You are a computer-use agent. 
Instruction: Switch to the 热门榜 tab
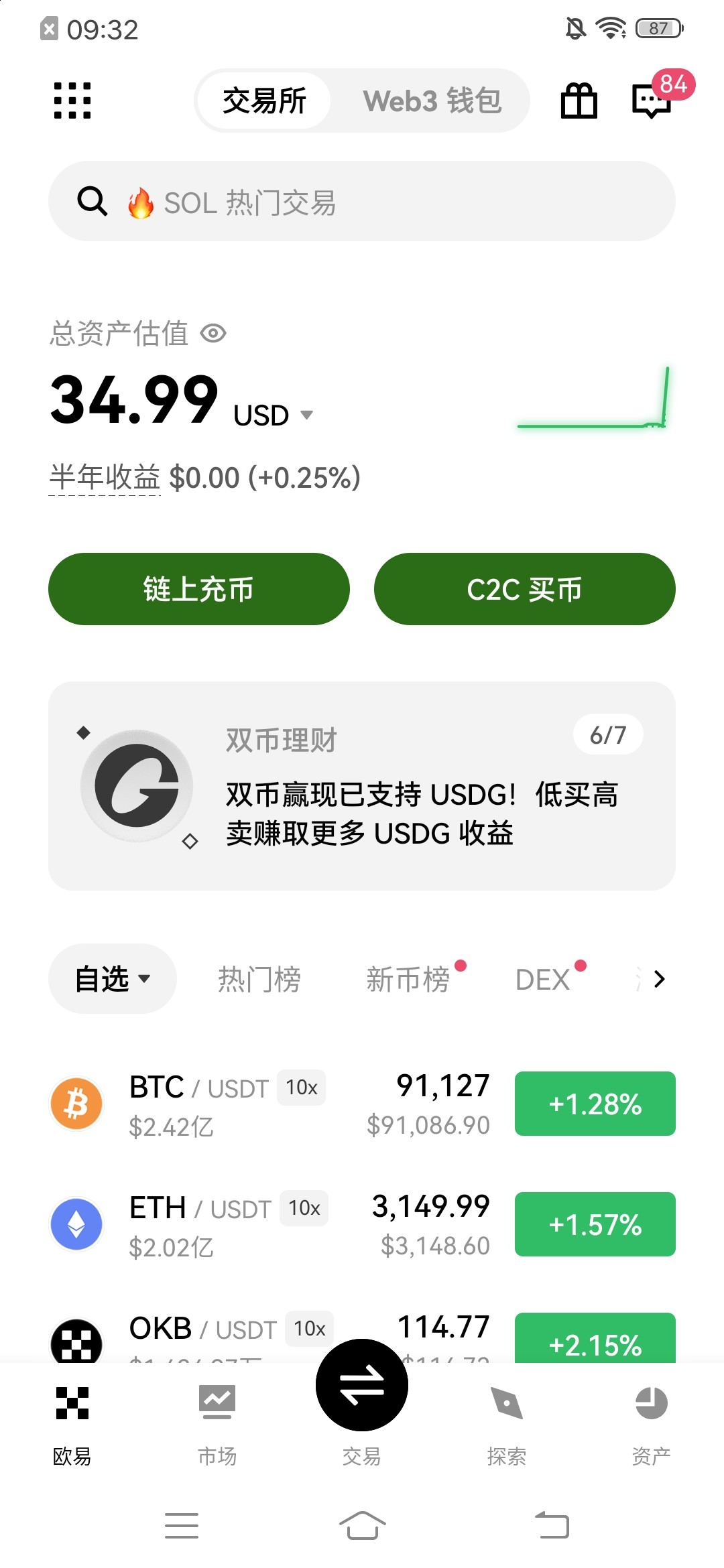(x=259, y=980)
